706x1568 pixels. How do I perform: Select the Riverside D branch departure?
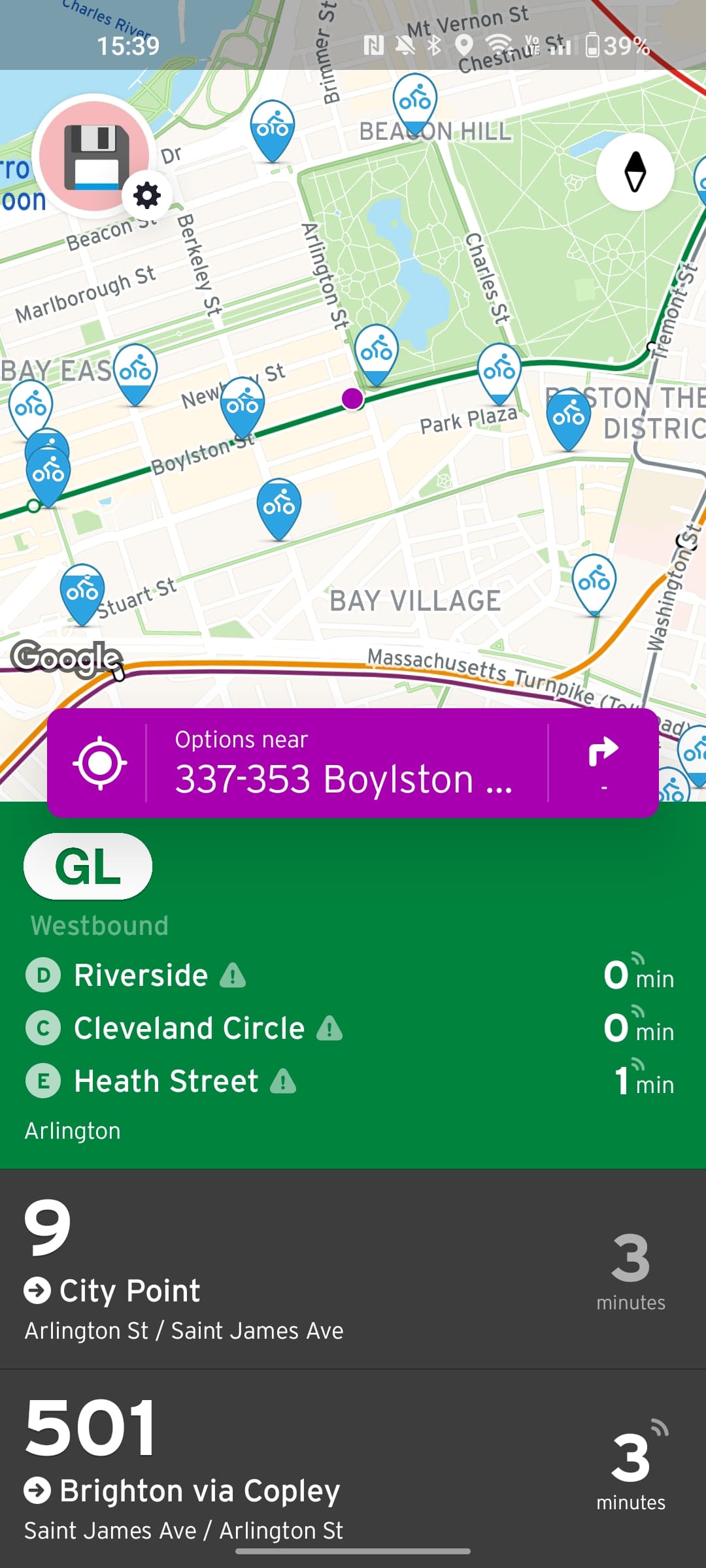click(353, 975)
